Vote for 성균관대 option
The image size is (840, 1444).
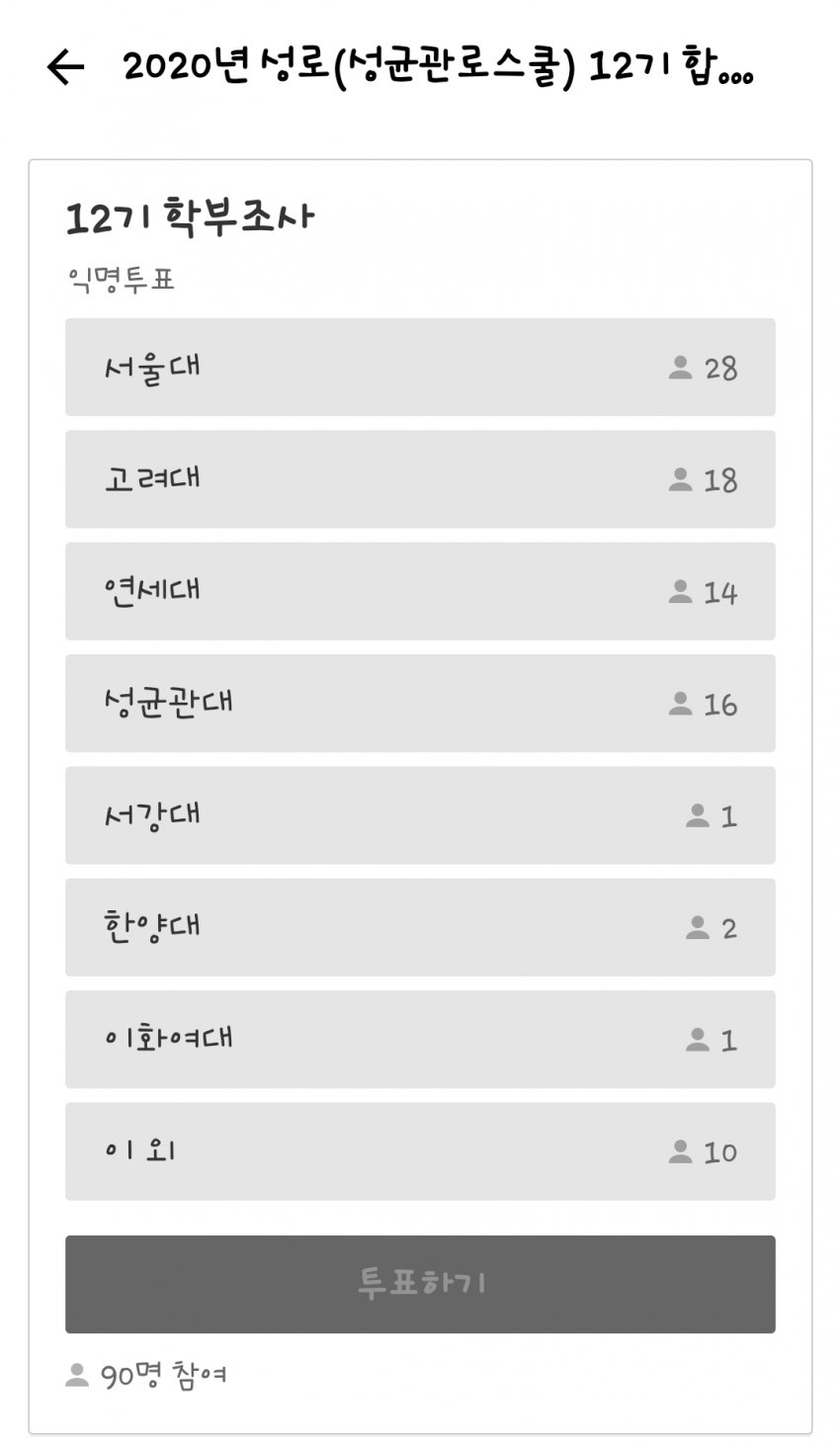click(420, 703)
